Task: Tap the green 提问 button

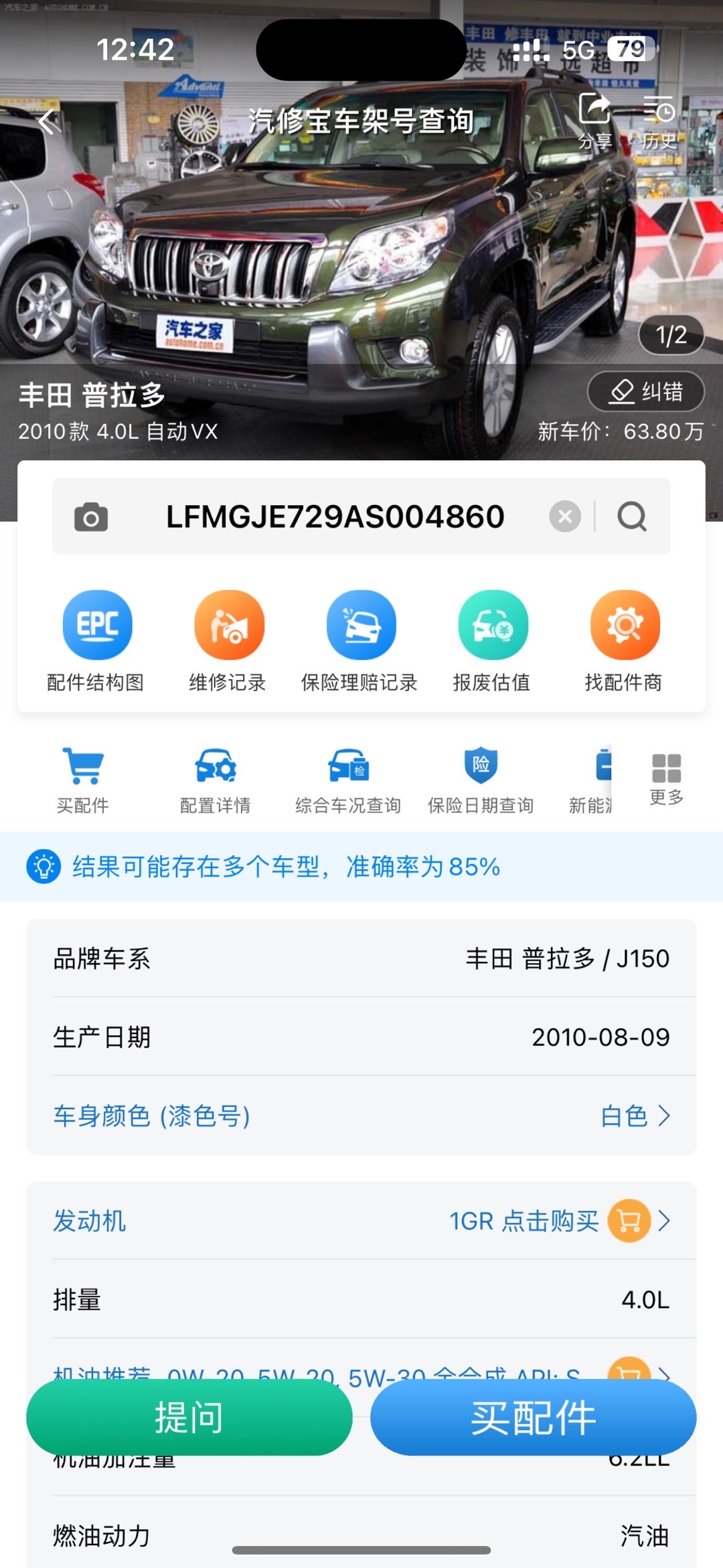Action: coord(189,1417)
